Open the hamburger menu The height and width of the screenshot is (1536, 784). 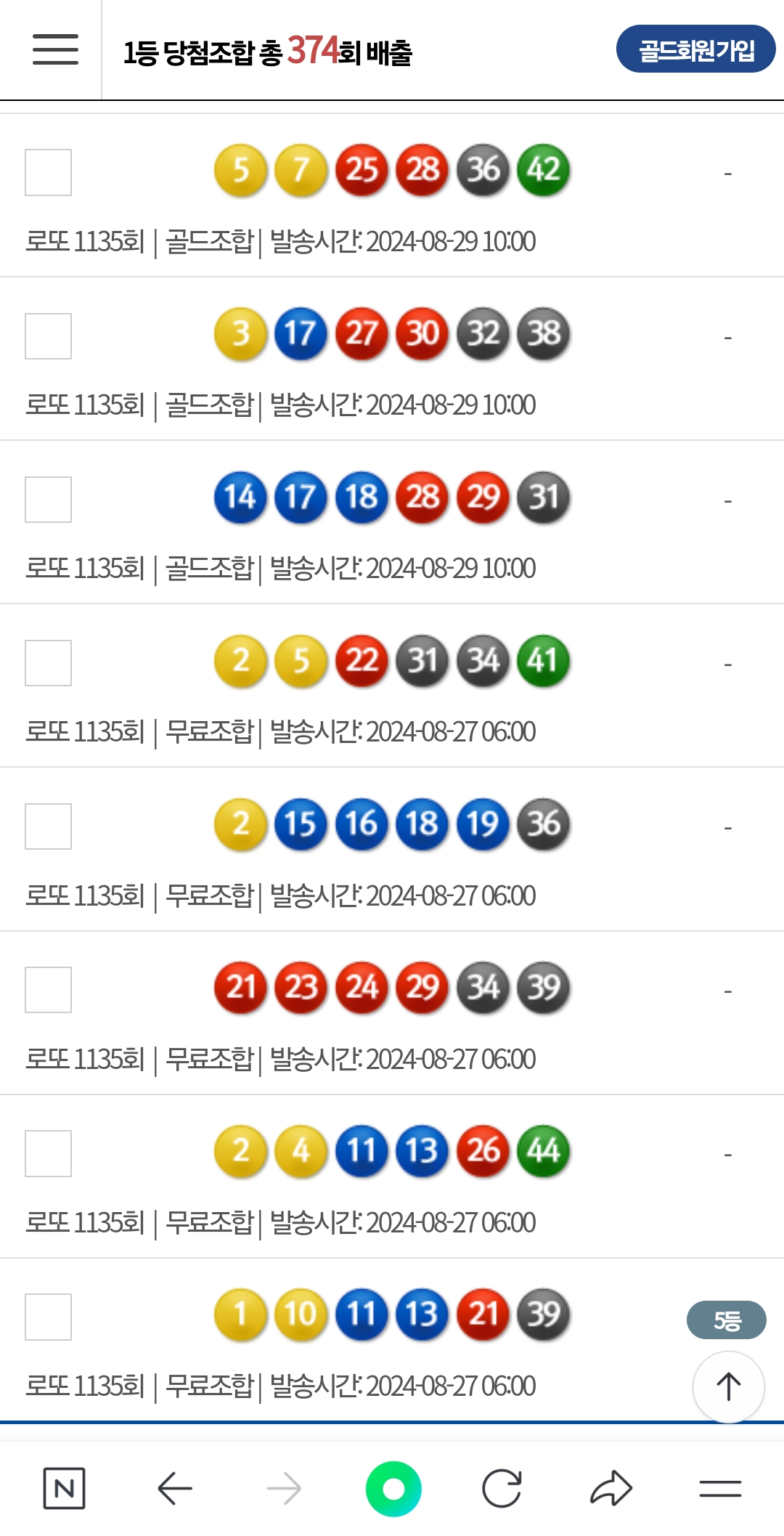tap(55, 49)
